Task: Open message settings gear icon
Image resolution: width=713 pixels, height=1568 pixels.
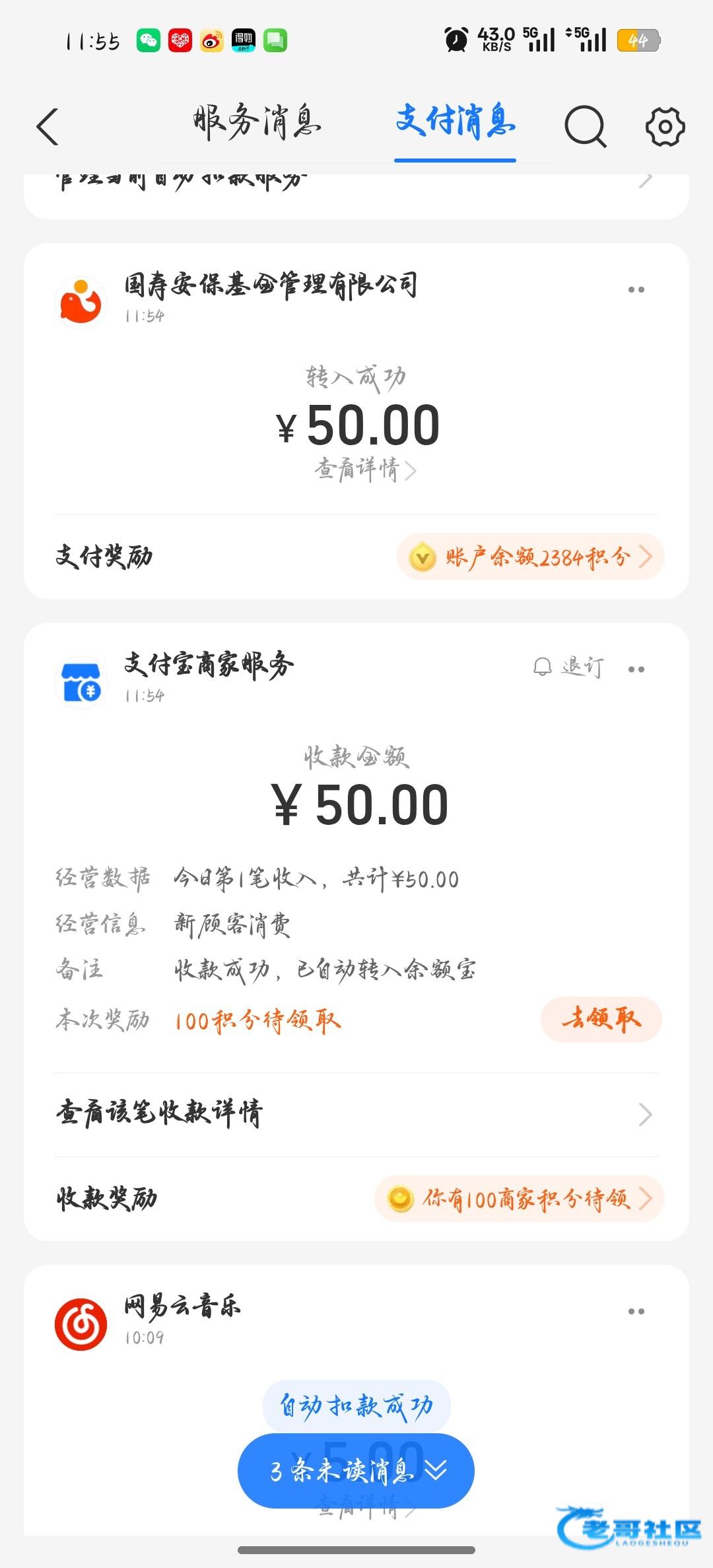Action: [664, 126]
